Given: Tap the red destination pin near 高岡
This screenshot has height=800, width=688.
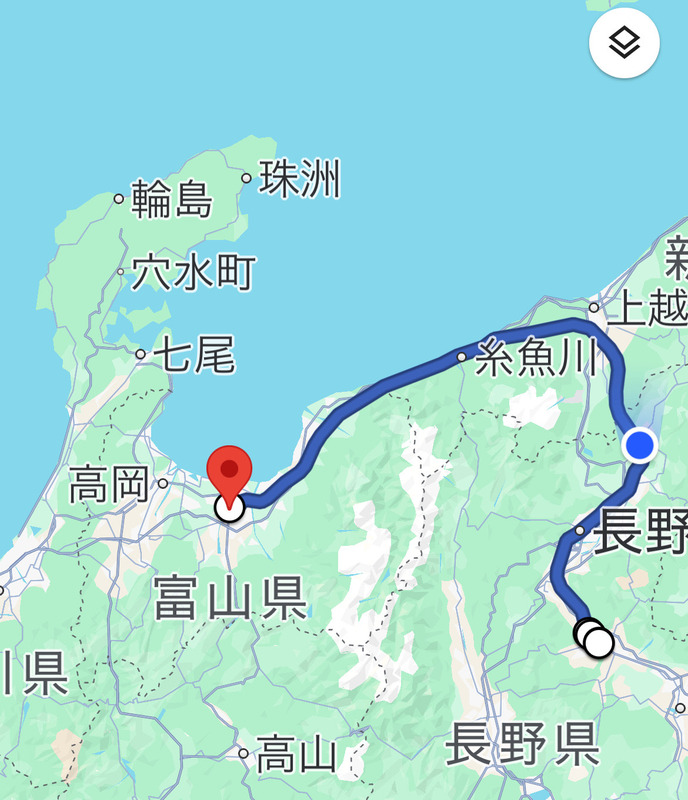Looking at the screenshot, I should [230, 472].
